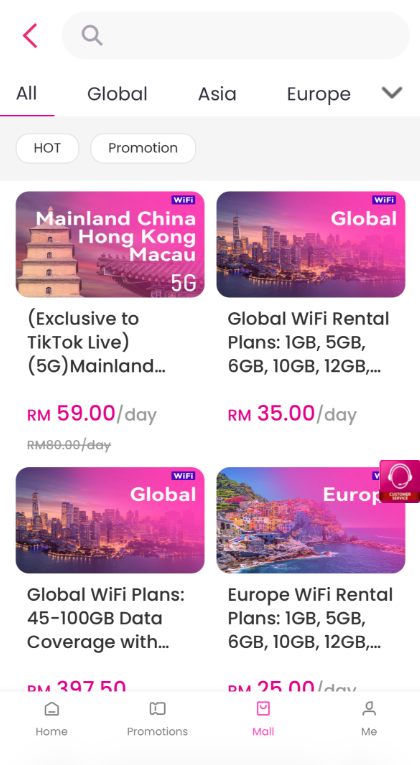Filter by the Promotion chip
Image resolution: width=420 pixels, height=765 pixels.
pos(143,148)
